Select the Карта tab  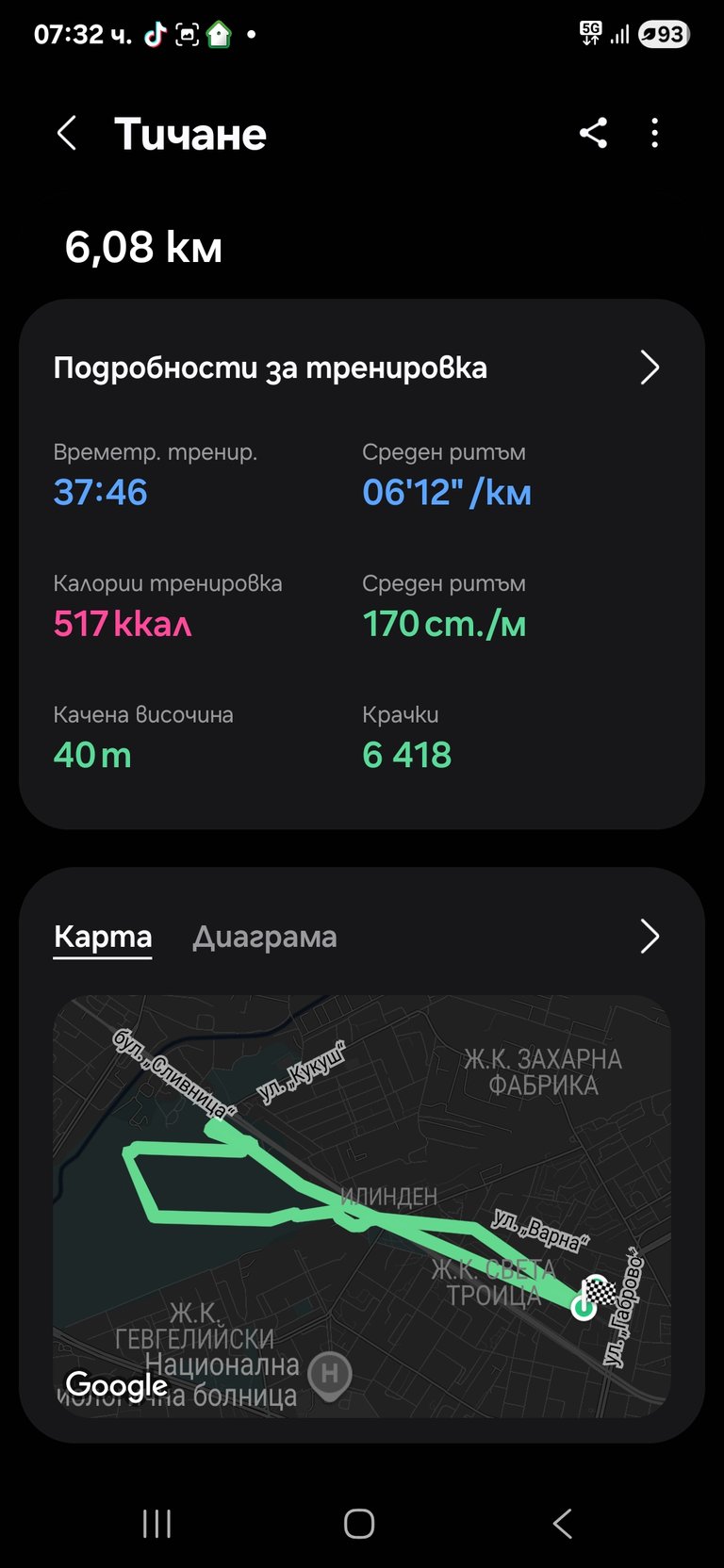pyautogui.click(x=103, y=937)
